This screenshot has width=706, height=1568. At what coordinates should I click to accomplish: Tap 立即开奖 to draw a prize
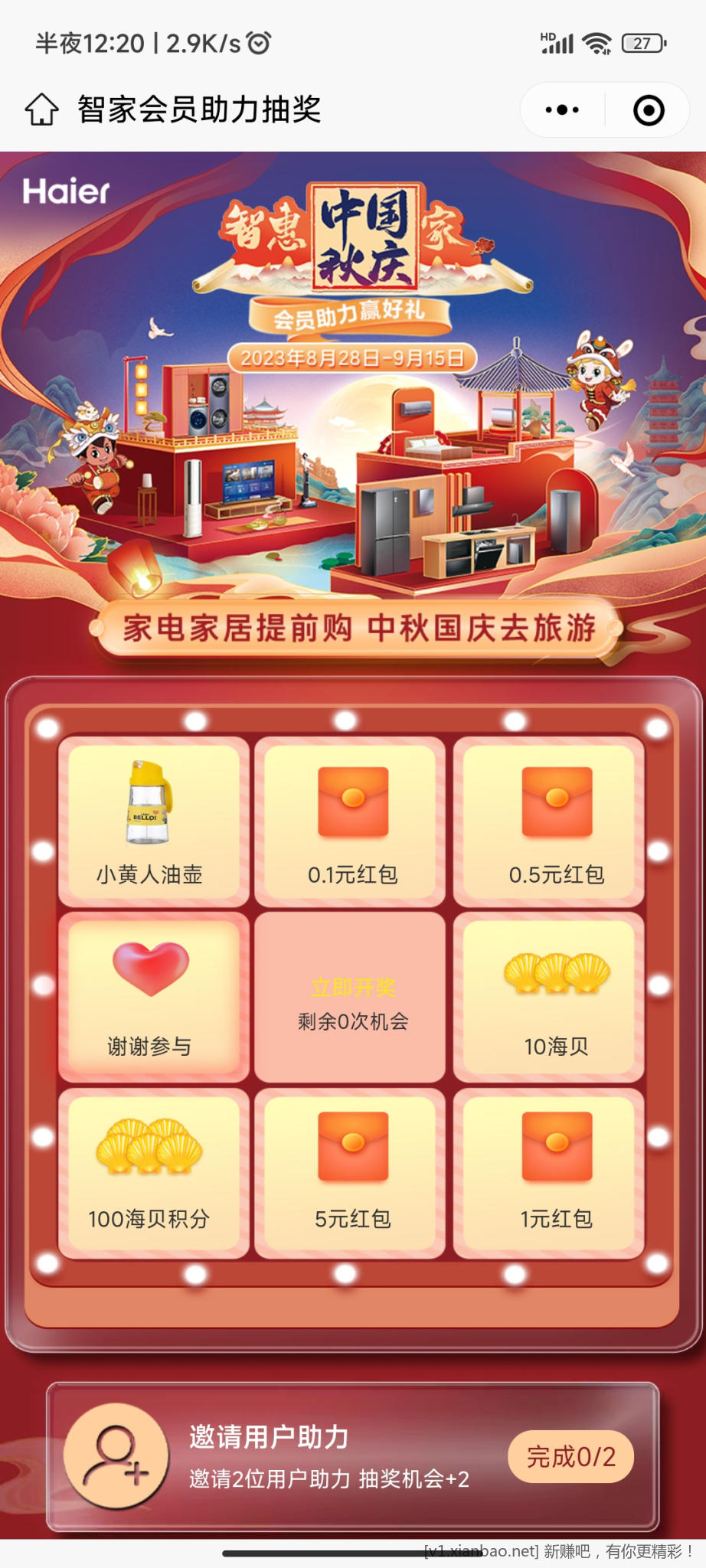(x=353, y=988)
